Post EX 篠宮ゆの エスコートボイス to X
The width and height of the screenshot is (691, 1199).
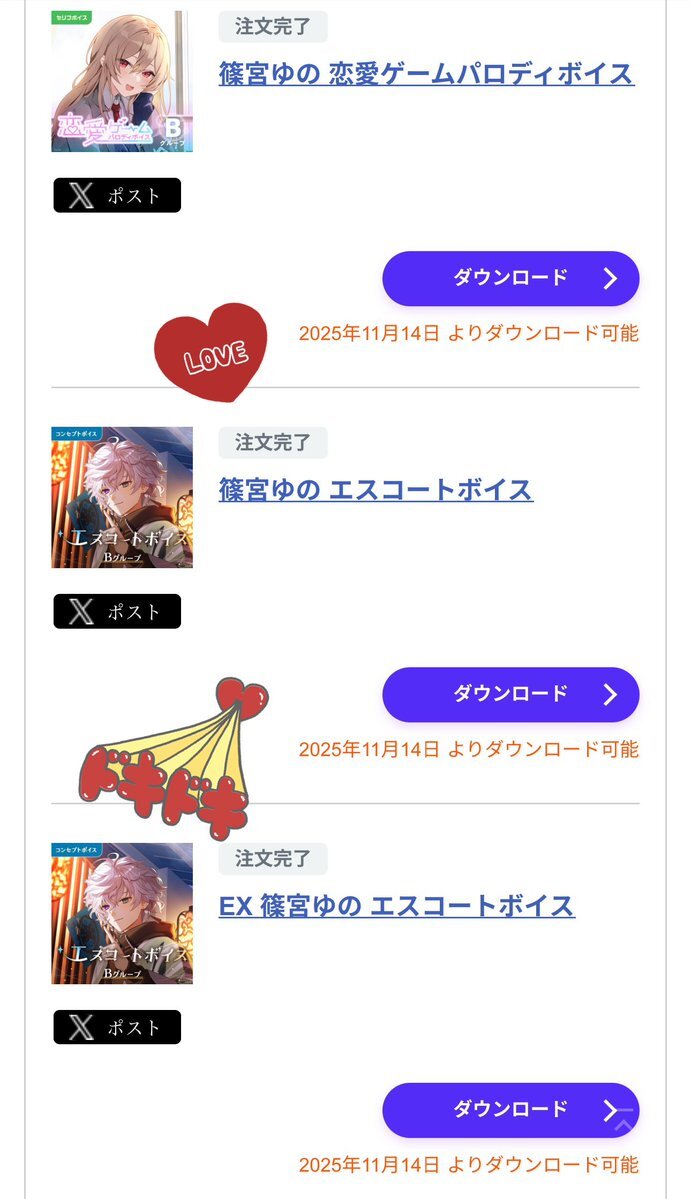pos(117,1027)
